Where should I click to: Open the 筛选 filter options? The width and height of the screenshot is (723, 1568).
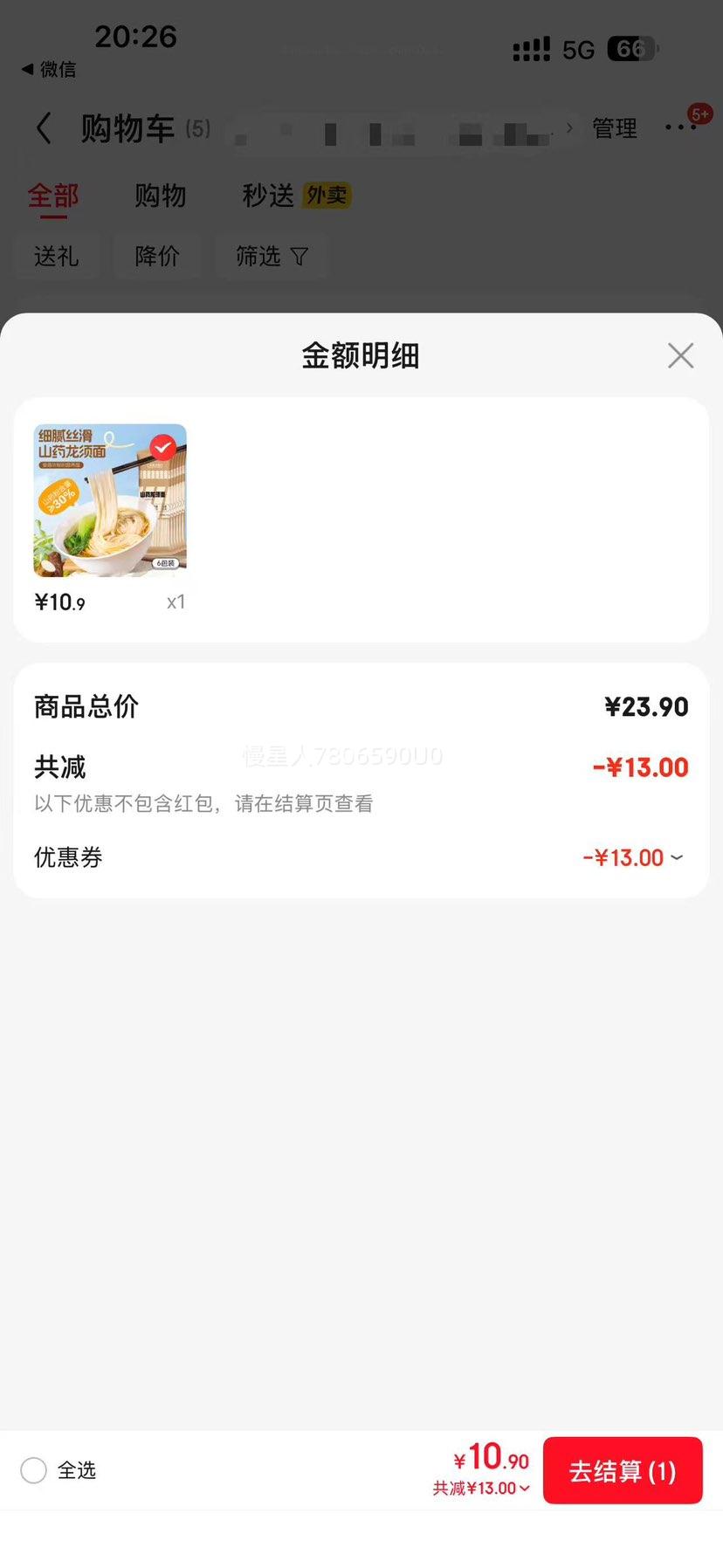272,256
